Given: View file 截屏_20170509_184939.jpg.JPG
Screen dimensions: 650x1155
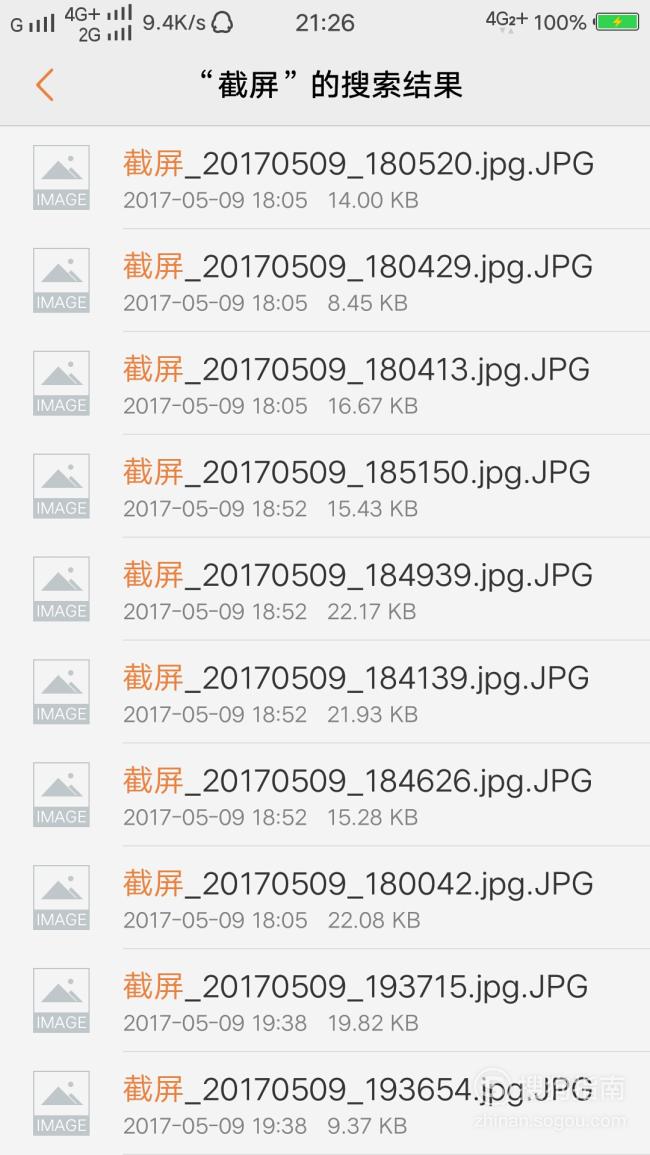Looking at the screenshot, I should click(325, 589).
